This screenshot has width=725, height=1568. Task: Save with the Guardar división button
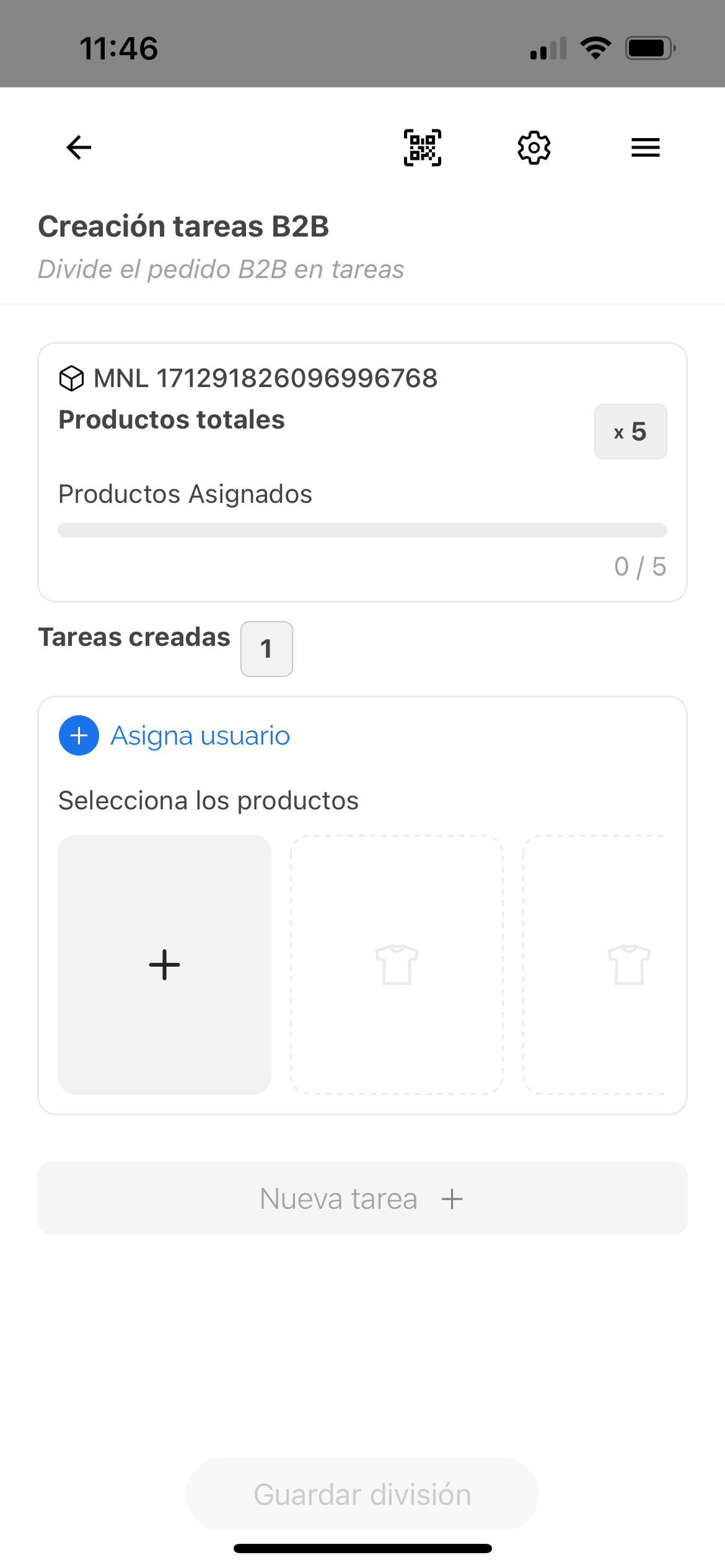coord(362,1494)
